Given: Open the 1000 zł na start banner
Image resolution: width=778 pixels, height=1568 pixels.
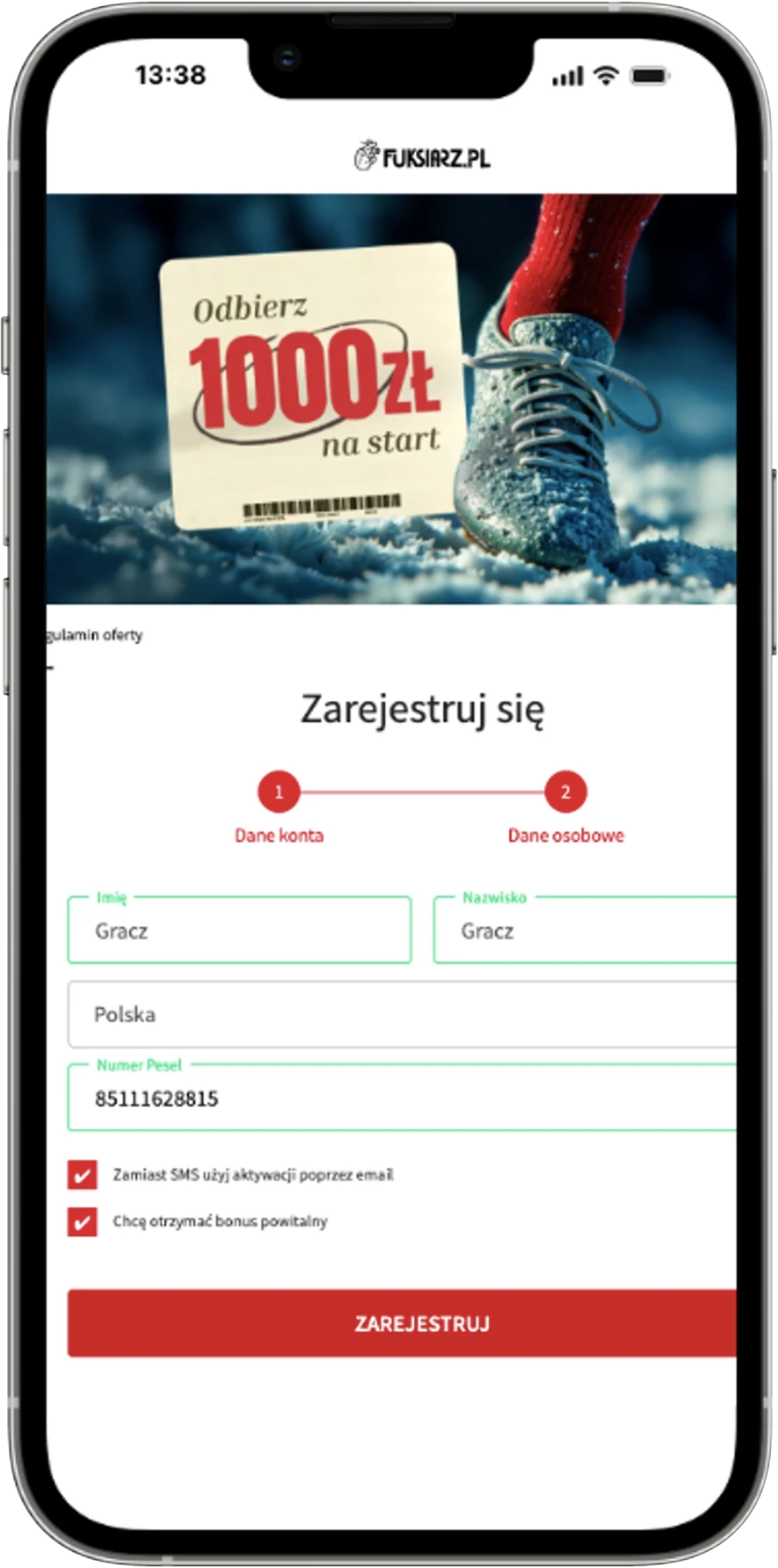Looking at the screenshot, I should click(x=391, y=398).
